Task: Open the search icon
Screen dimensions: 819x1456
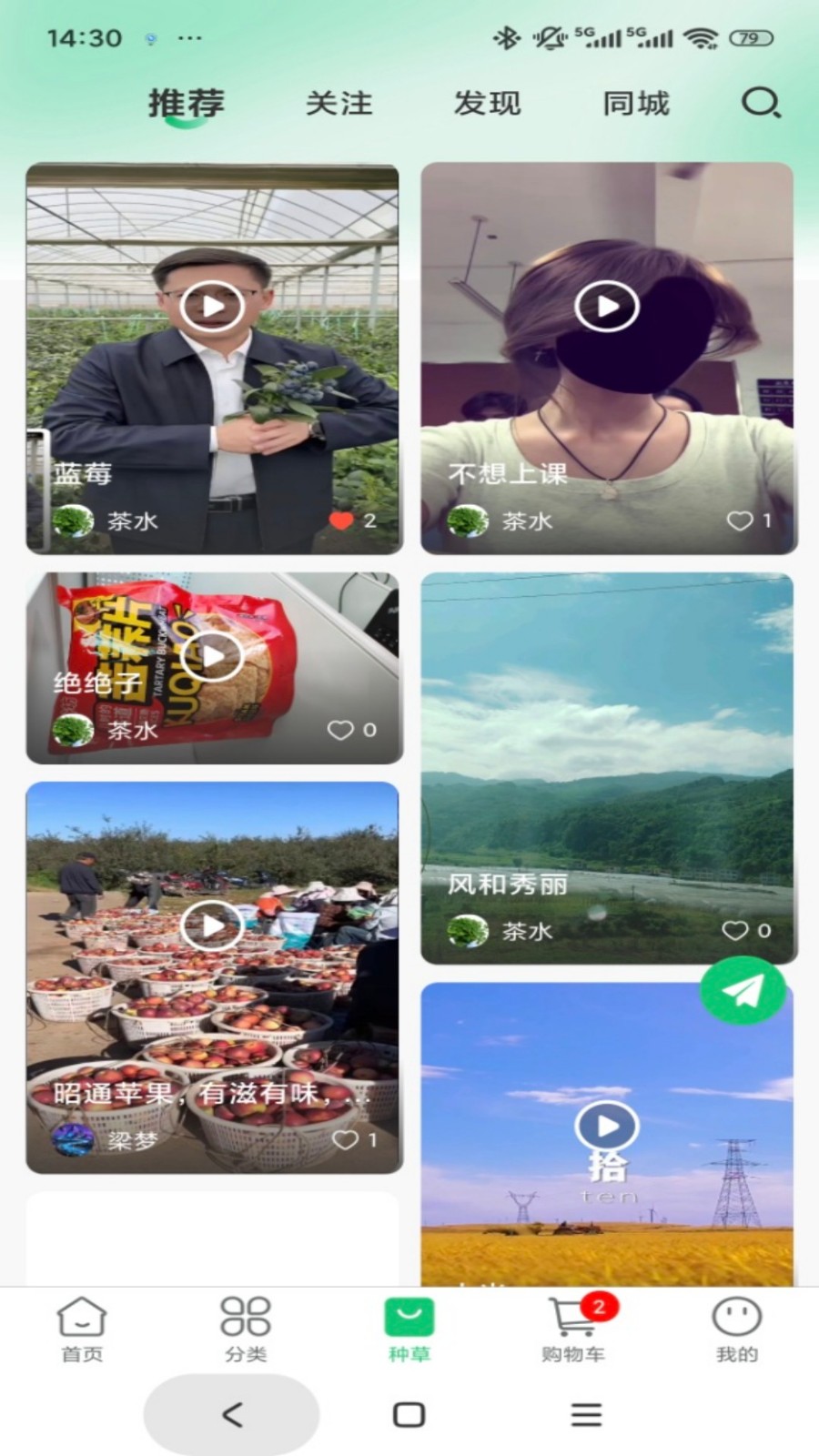Action: tap(761, 103)
